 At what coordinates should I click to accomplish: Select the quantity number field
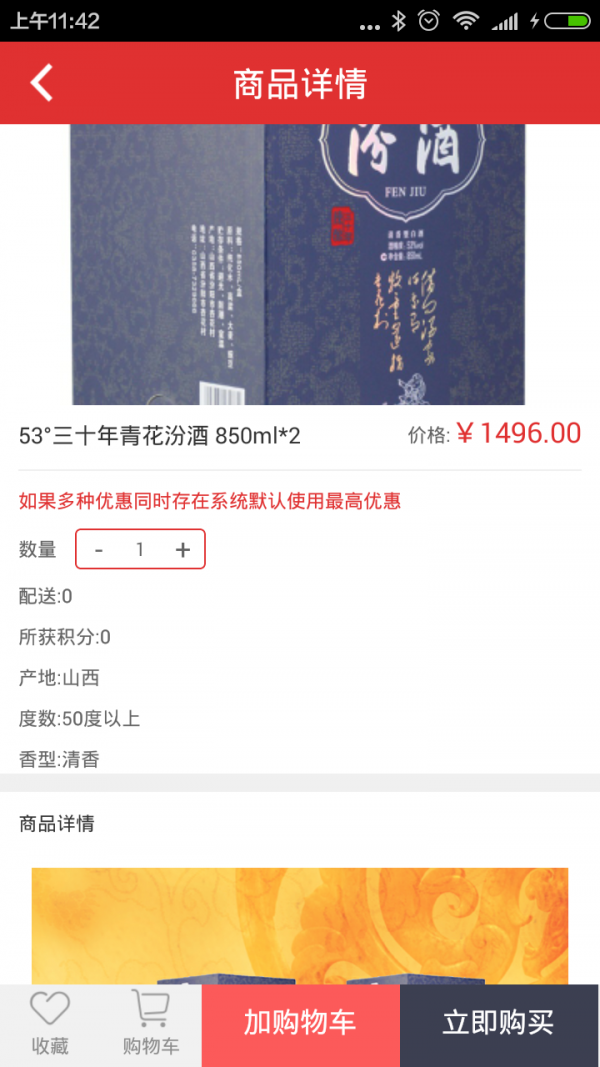(x=140, y=549)
